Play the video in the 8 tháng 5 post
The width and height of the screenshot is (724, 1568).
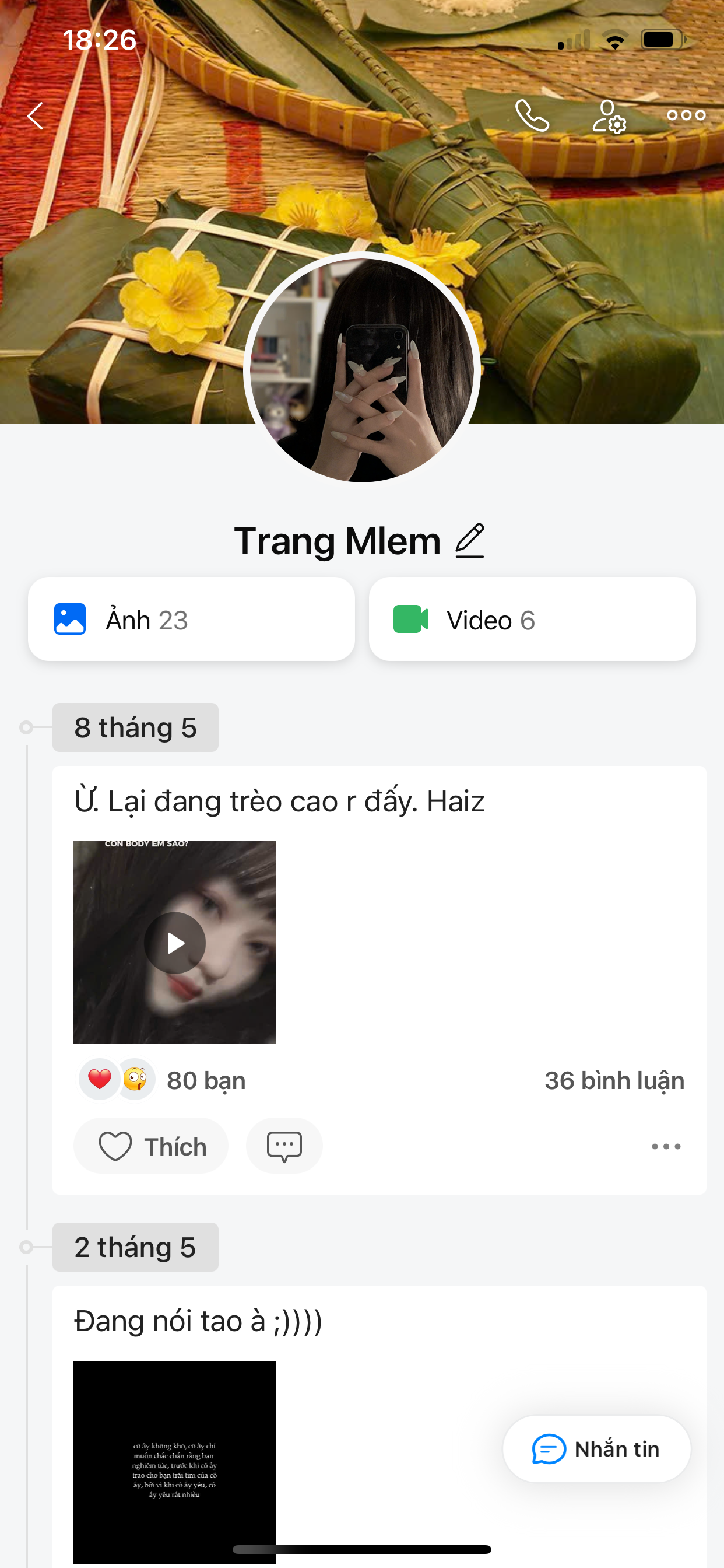[x=175, y=942]
